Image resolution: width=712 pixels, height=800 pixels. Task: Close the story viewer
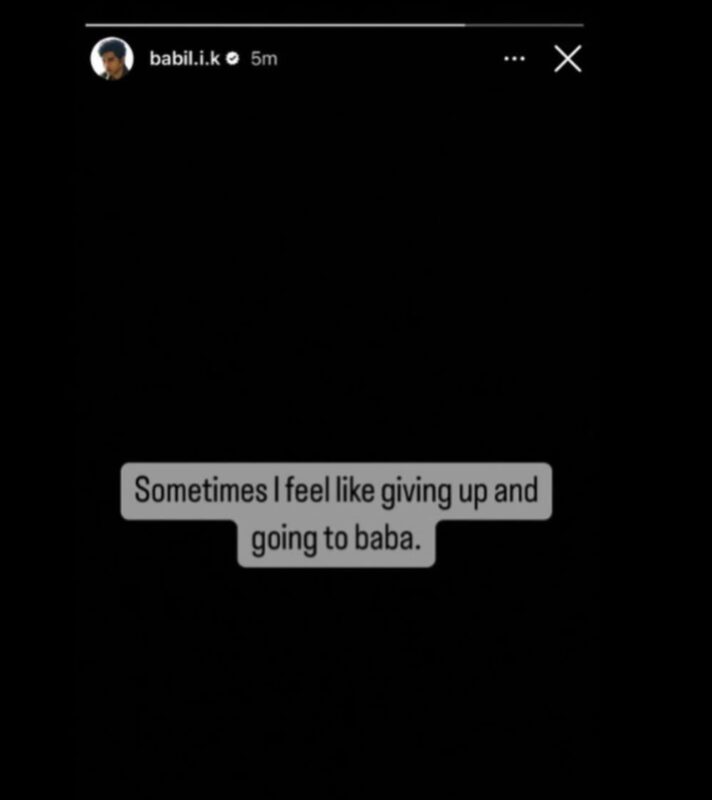[x=567, y=59]
